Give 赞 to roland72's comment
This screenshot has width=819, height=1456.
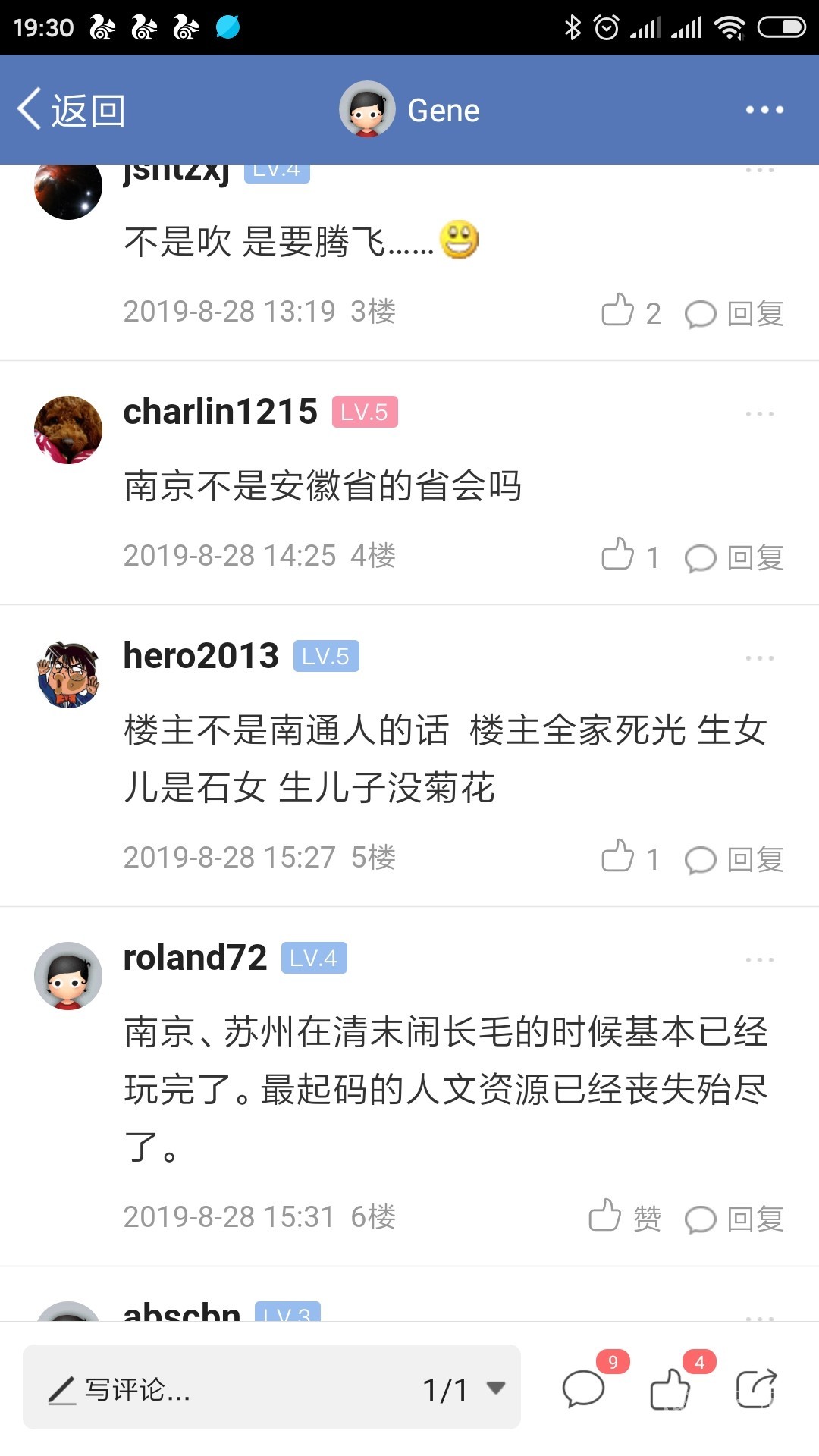[624, 1217]
